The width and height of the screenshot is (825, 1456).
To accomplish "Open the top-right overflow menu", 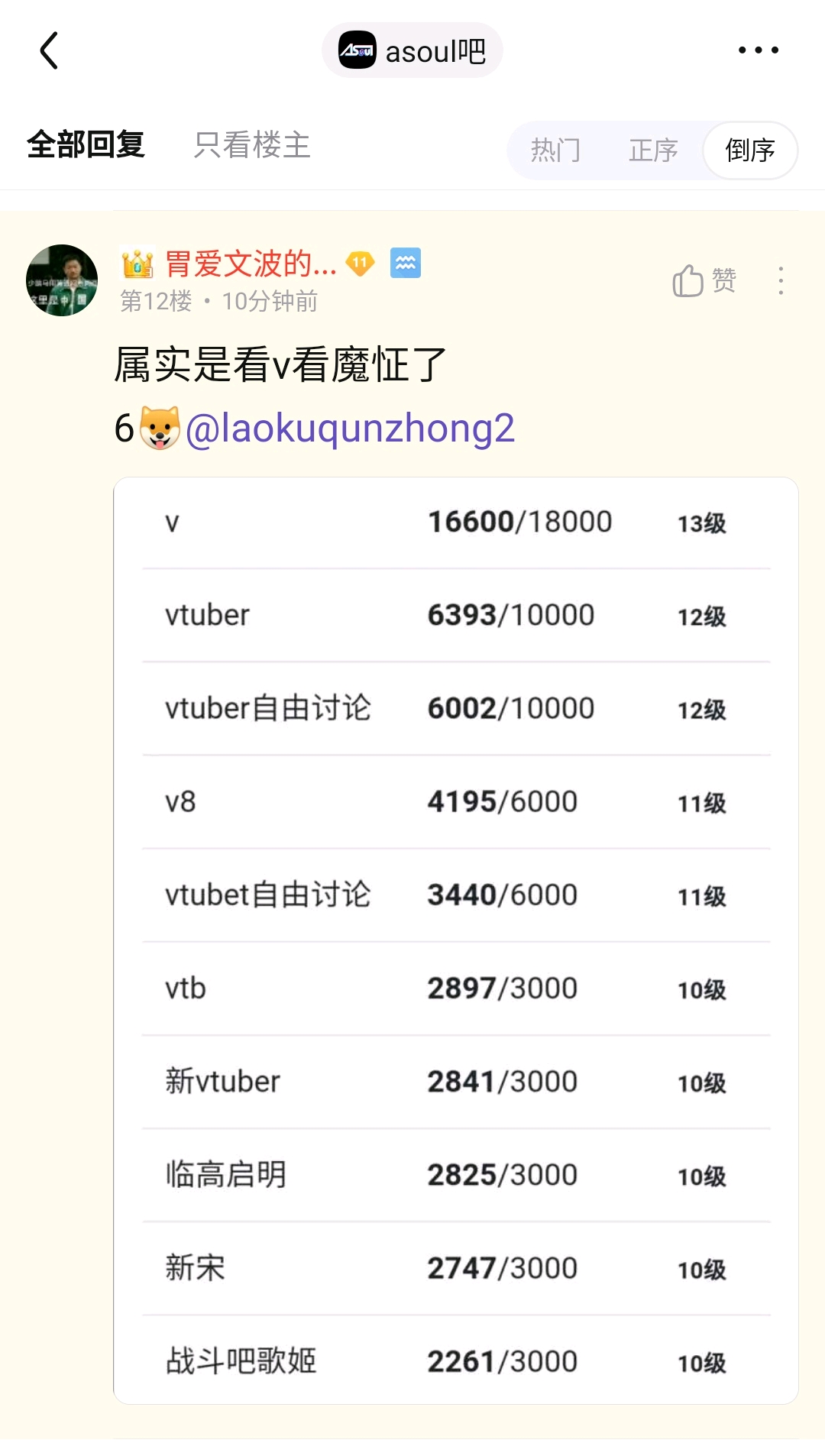I will click(758, 50).
